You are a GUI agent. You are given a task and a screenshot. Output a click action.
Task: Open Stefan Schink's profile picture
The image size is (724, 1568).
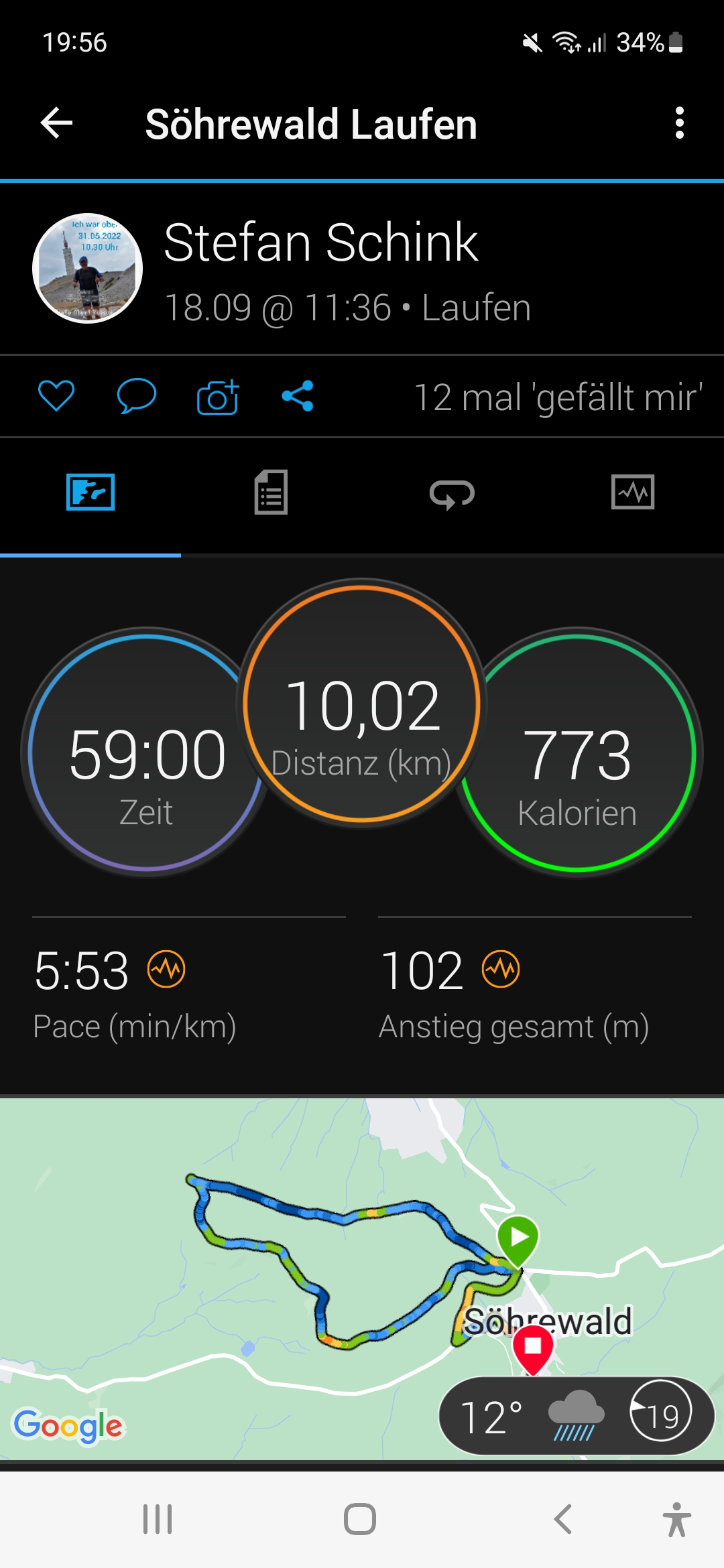pyautogui.click(x=88, y=269)
